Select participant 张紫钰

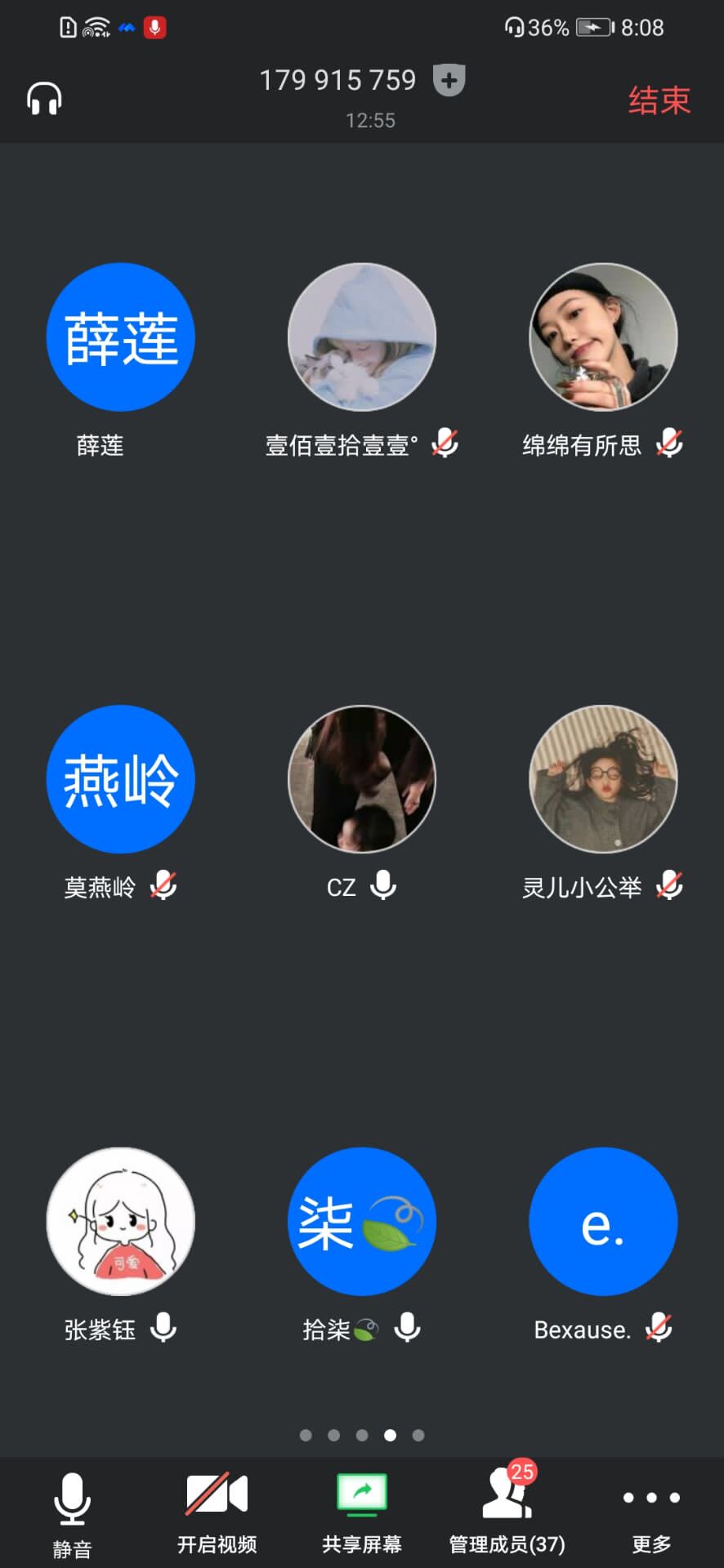click(x=121, y=1222)
